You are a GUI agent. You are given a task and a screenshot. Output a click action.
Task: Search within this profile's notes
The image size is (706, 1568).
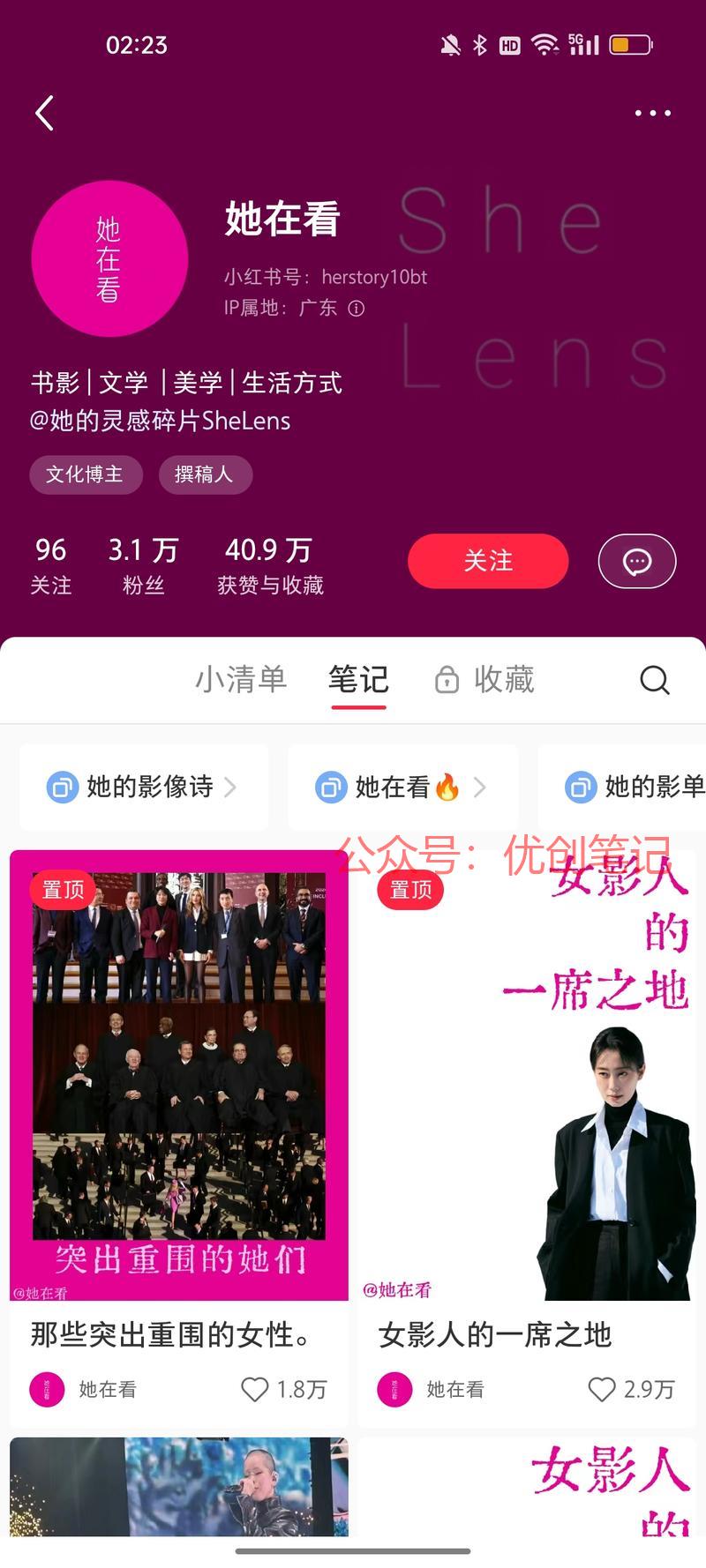(x=654, y=680)
